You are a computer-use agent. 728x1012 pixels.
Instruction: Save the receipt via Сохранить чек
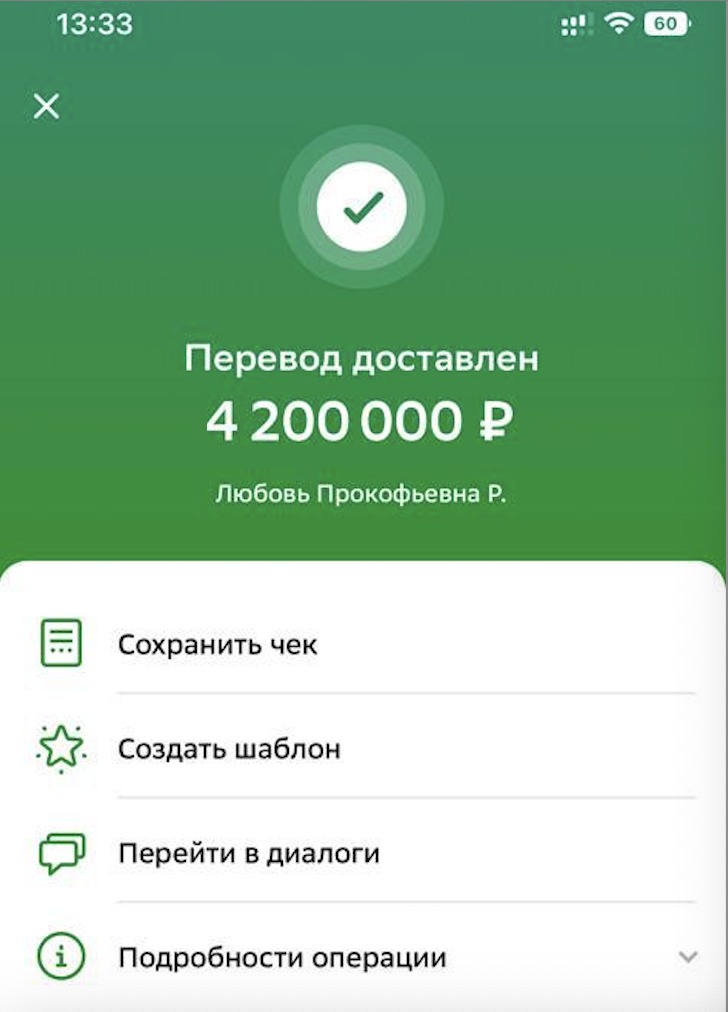tap(218, 644)
